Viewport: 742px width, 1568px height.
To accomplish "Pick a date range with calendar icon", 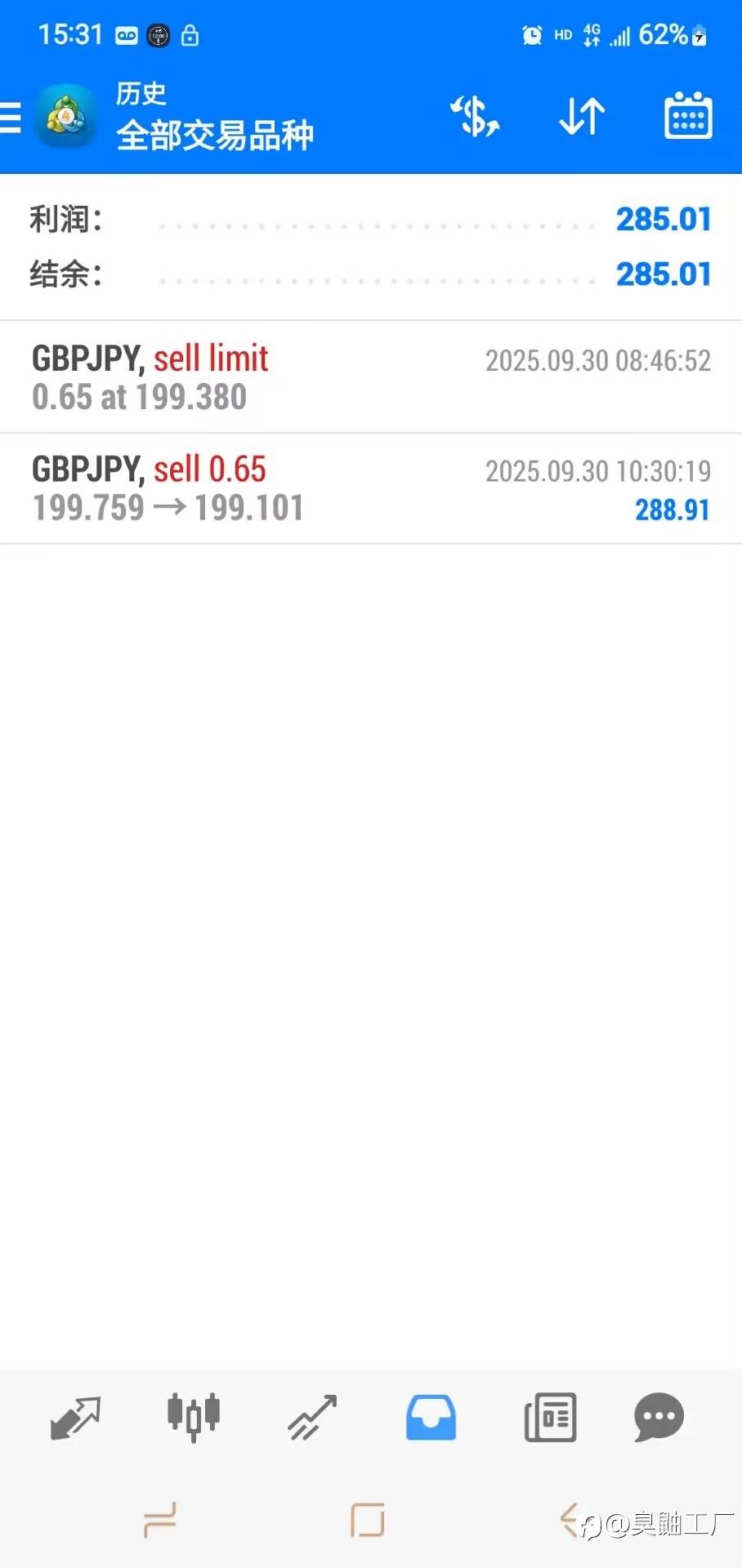I will [687, 116].
